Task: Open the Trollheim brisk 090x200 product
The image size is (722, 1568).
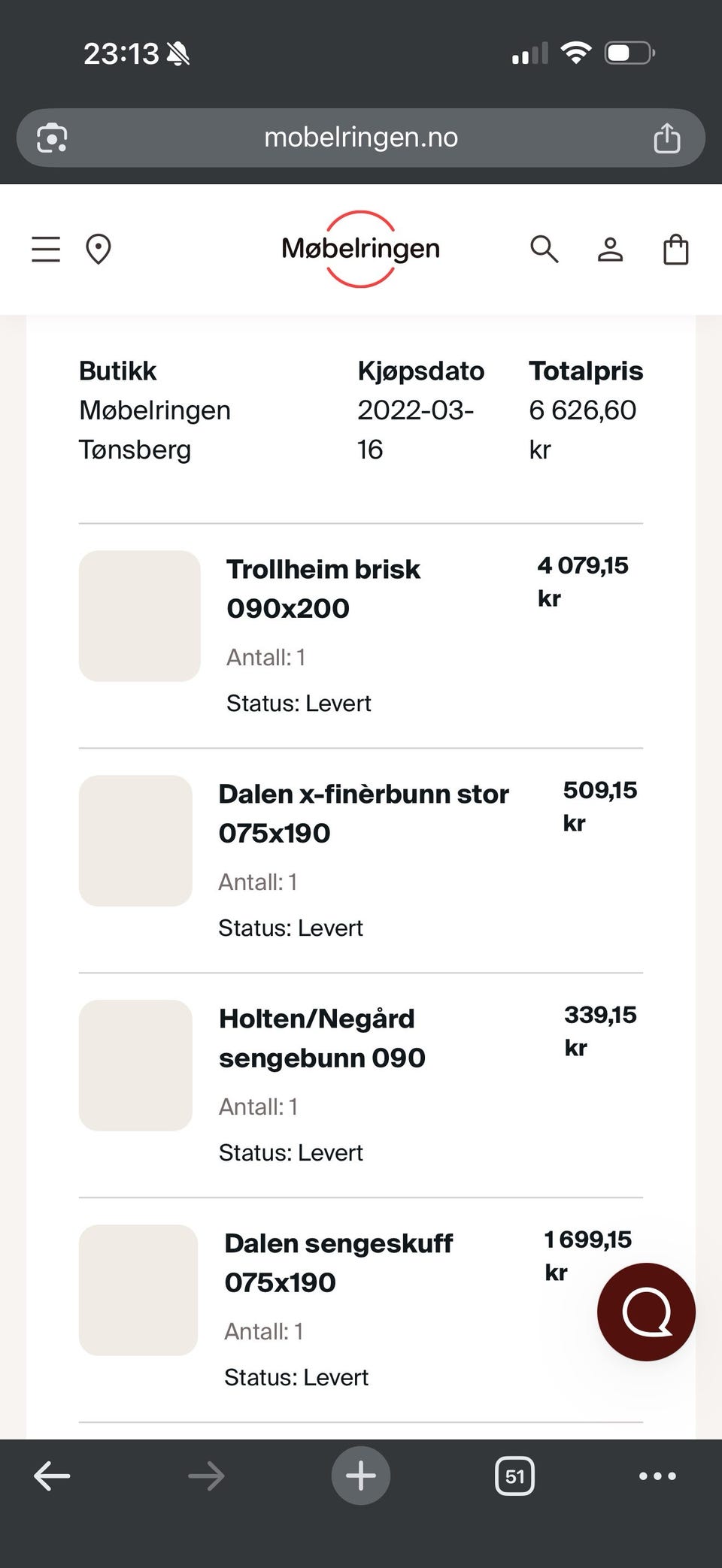Action: (x=323, y=589)
